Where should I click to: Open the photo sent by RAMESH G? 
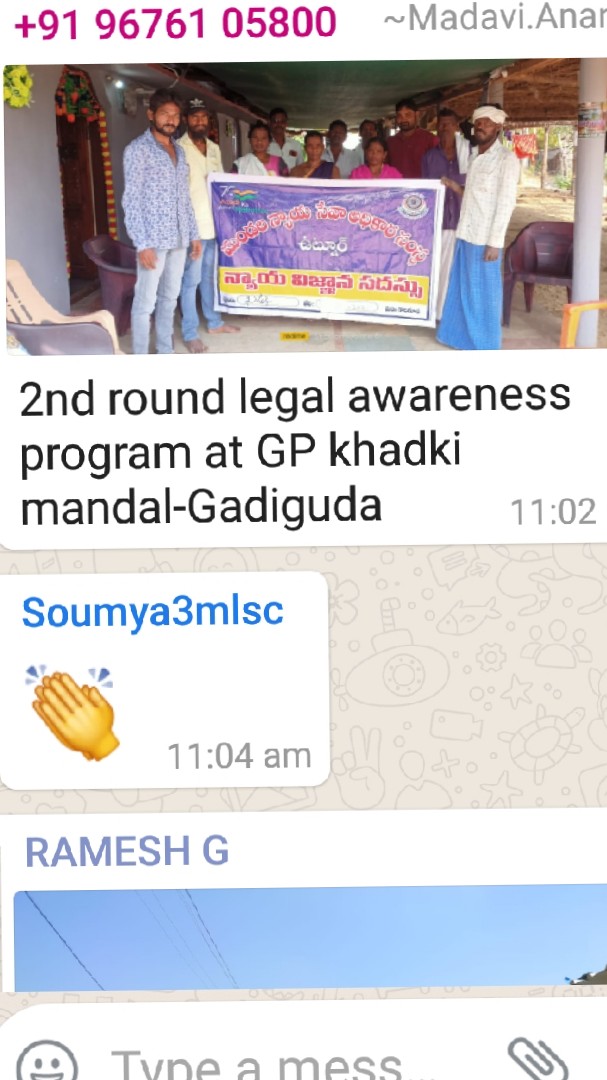pos(310,938)
